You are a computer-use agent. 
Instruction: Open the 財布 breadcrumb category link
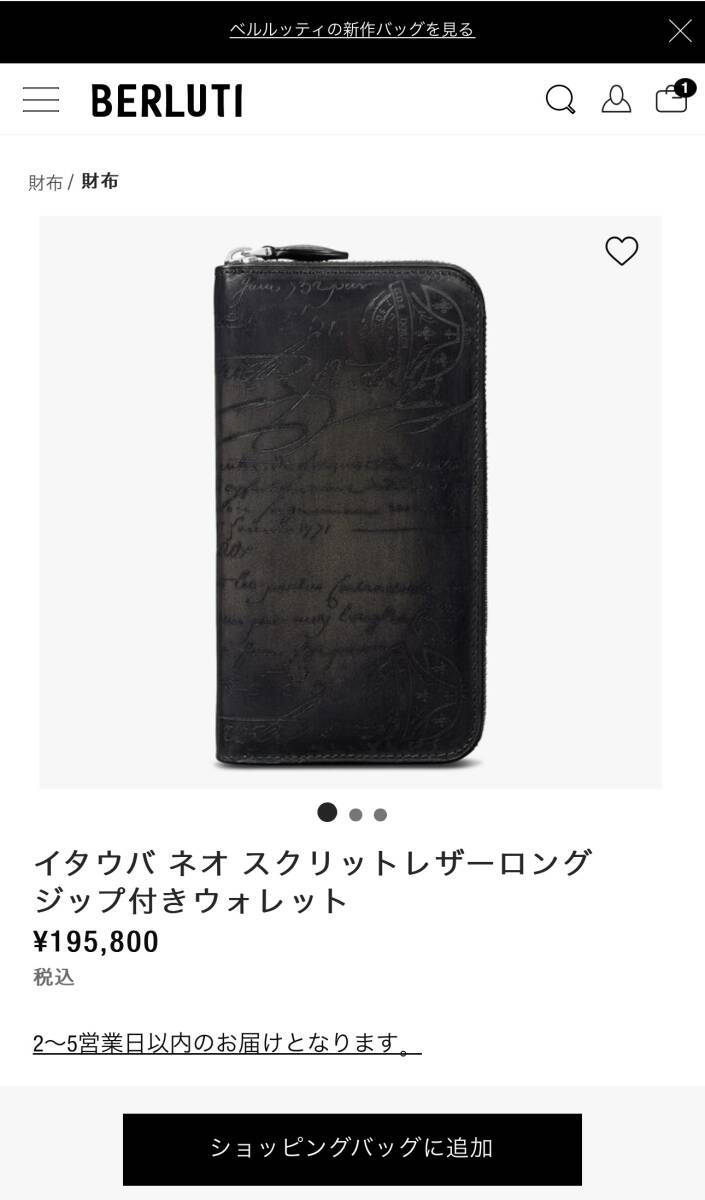45,182
